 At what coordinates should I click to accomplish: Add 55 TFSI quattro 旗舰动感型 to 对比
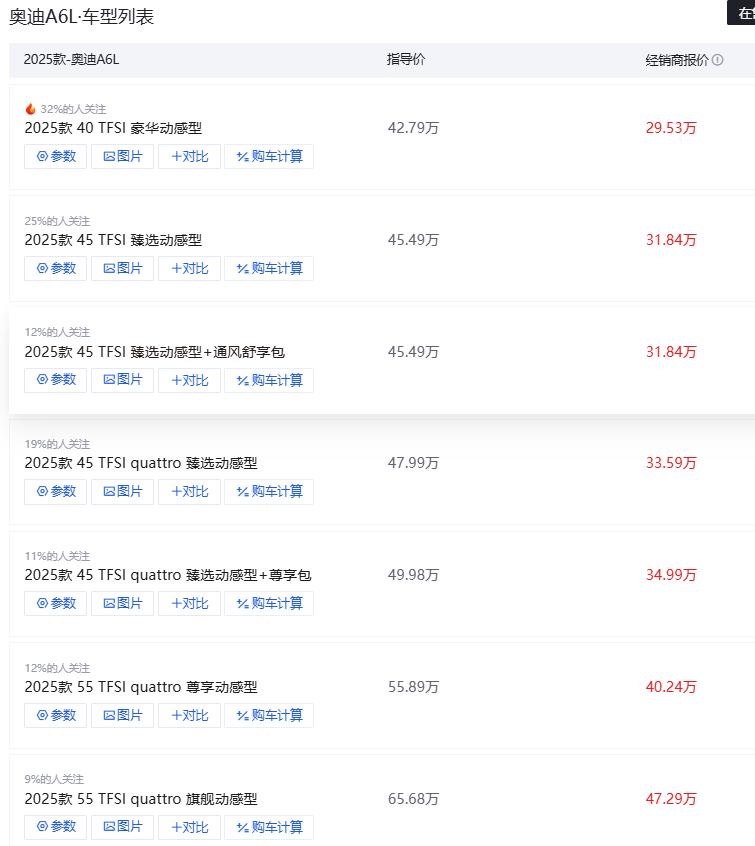[189, 827]
